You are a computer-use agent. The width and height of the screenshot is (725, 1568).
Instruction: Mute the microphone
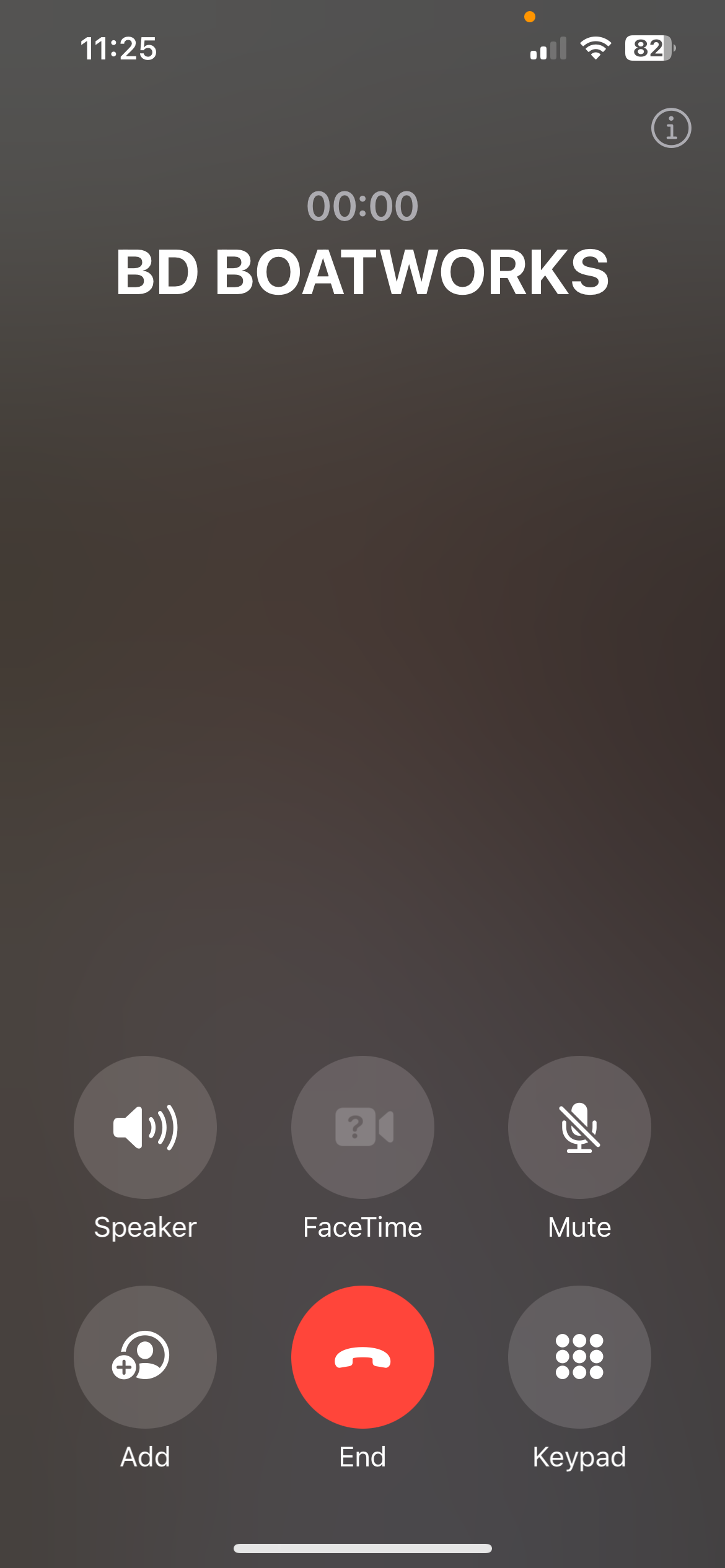[579, 1127]
